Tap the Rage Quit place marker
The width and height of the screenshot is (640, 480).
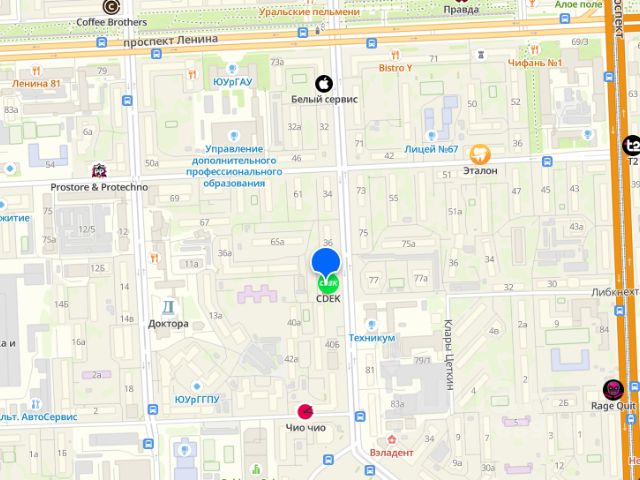pos(614,388)
